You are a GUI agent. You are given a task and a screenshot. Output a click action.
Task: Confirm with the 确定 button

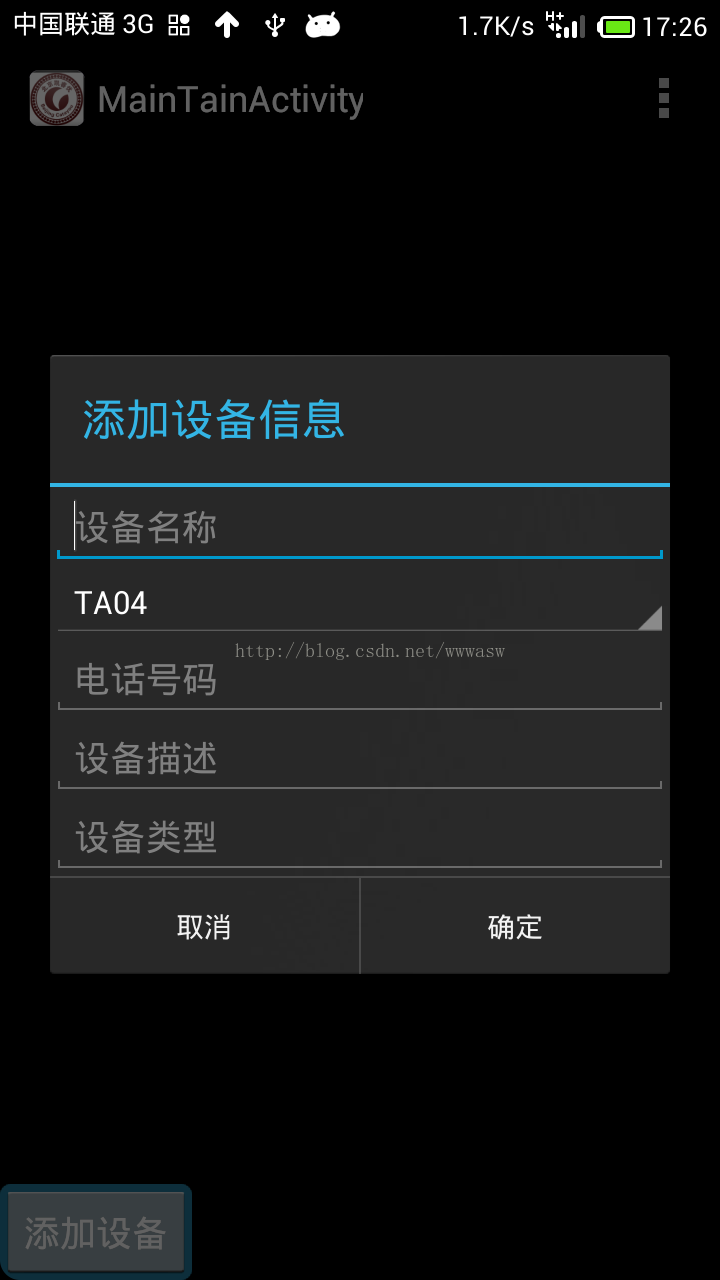515,927
